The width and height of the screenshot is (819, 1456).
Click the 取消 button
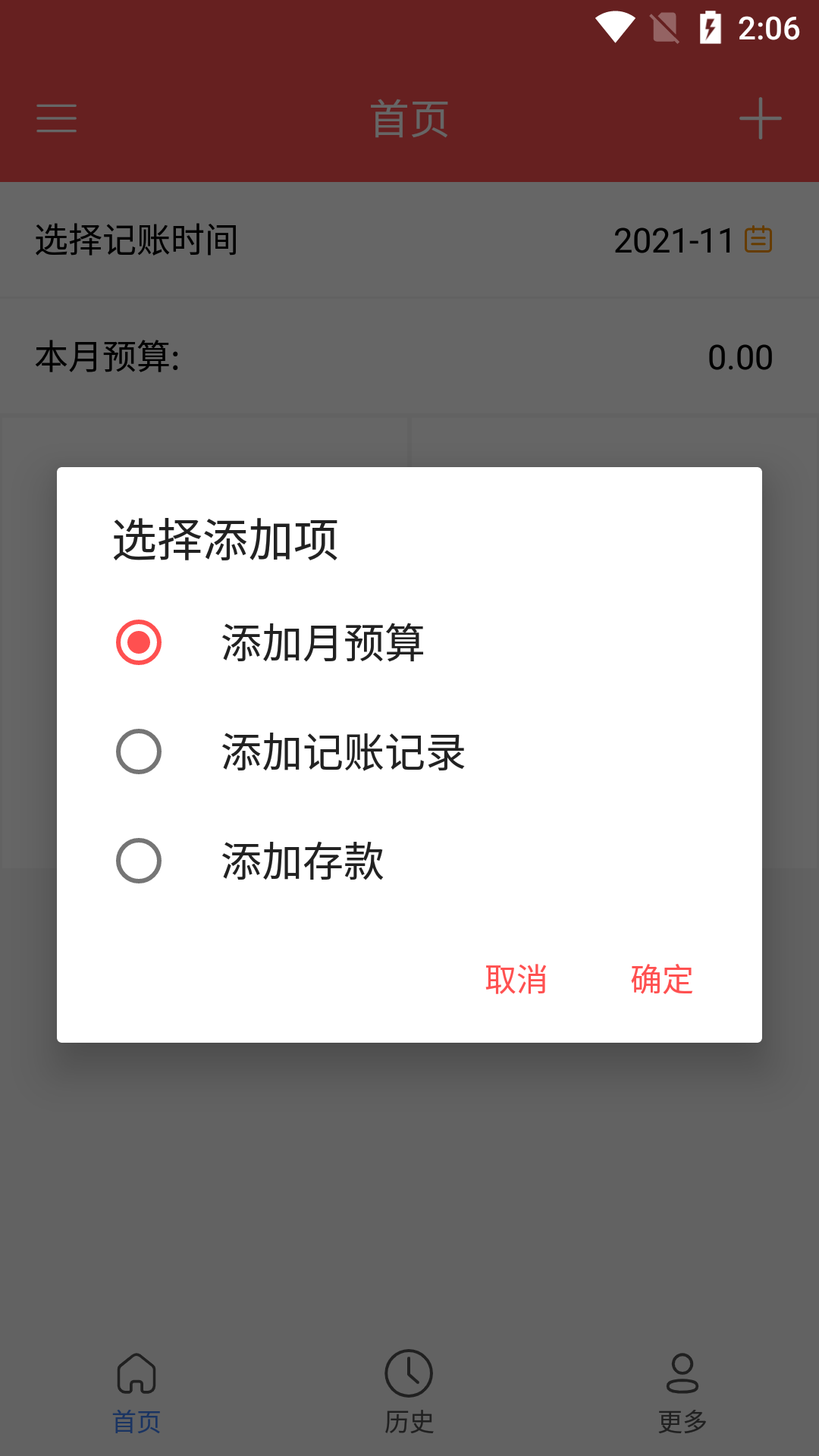pyautogui.click(x=516, y=981)
